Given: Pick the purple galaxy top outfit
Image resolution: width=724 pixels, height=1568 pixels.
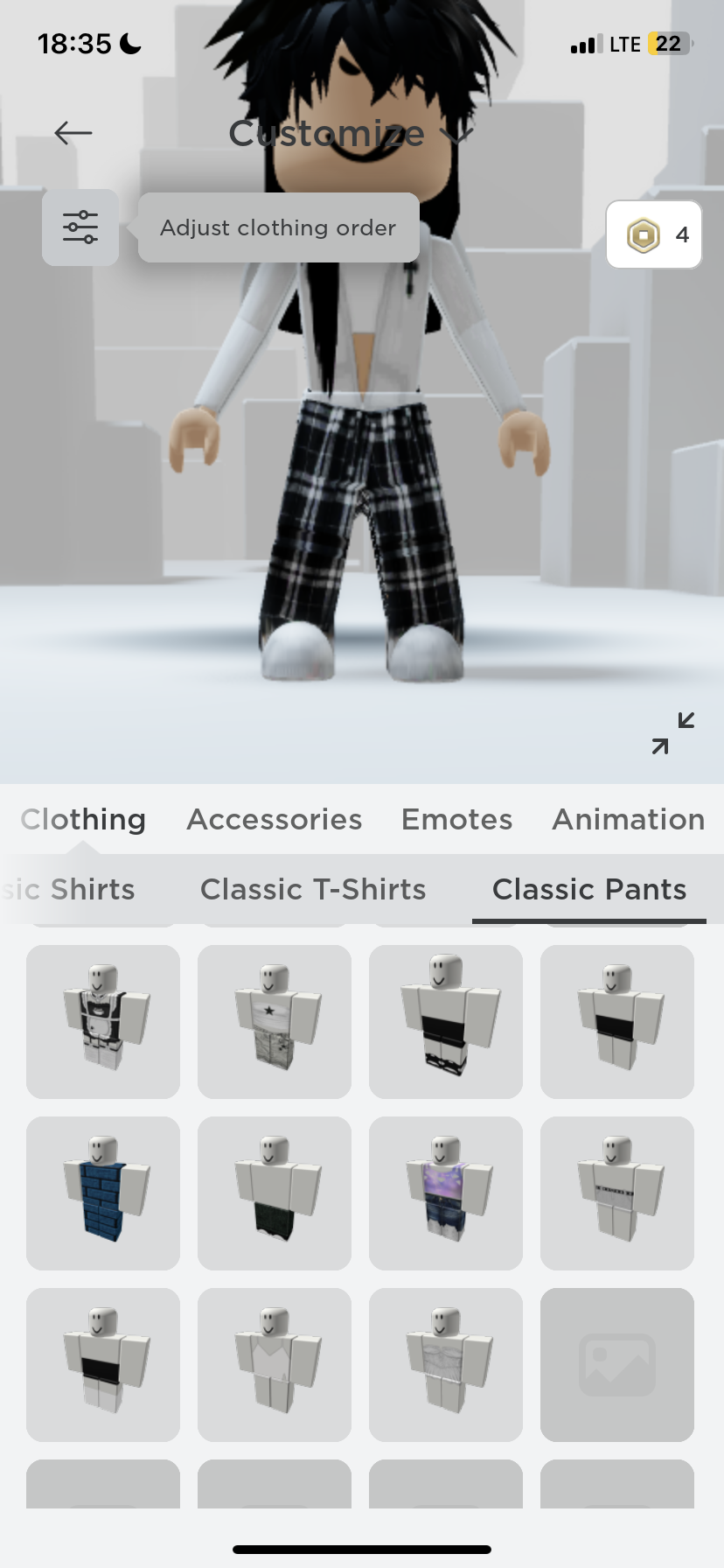Looking at the screenshot, I should [x=446, y=1193].
